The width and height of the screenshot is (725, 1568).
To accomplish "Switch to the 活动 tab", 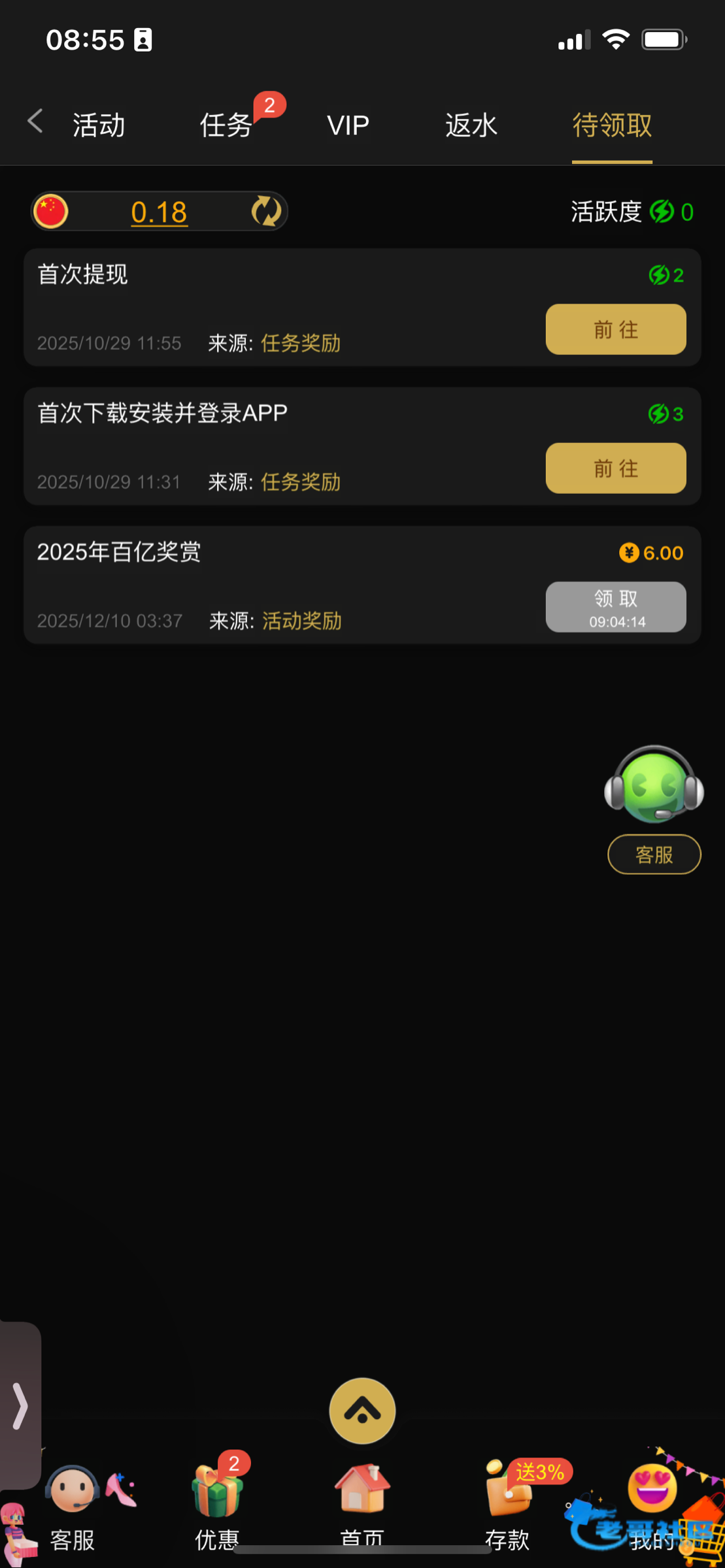I will [99, 125].
